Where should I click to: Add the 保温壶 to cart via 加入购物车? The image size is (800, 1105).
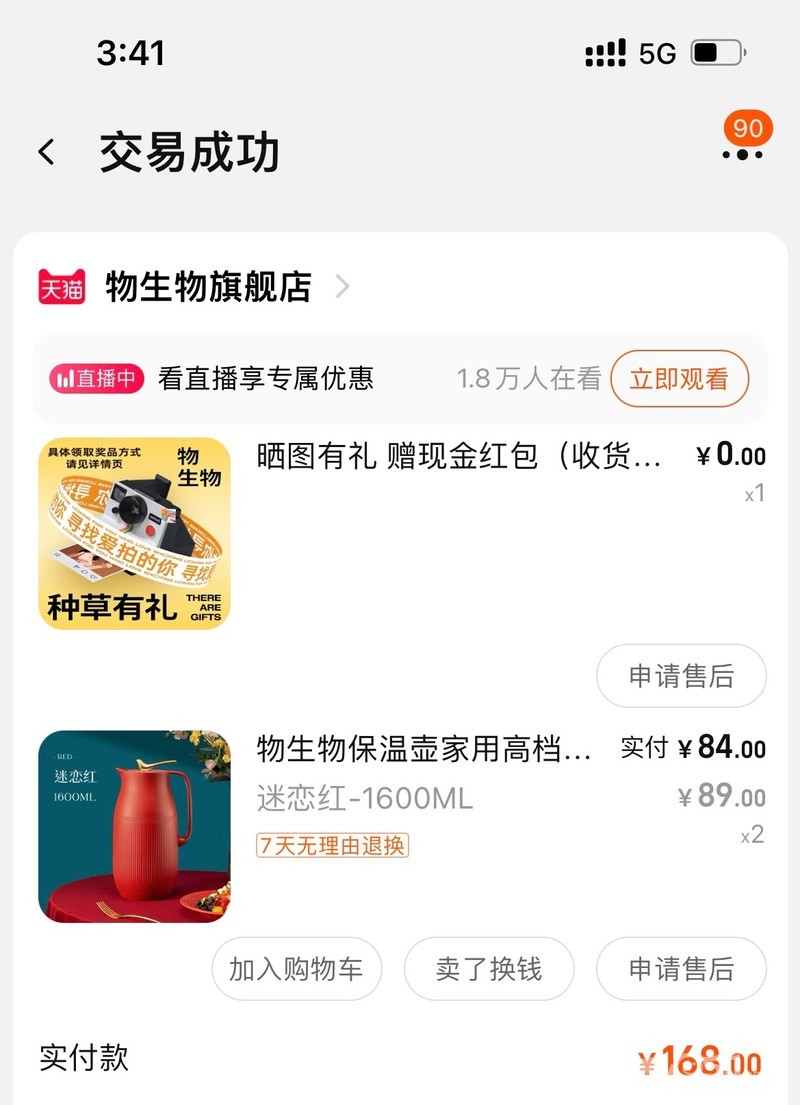(296, 969)
